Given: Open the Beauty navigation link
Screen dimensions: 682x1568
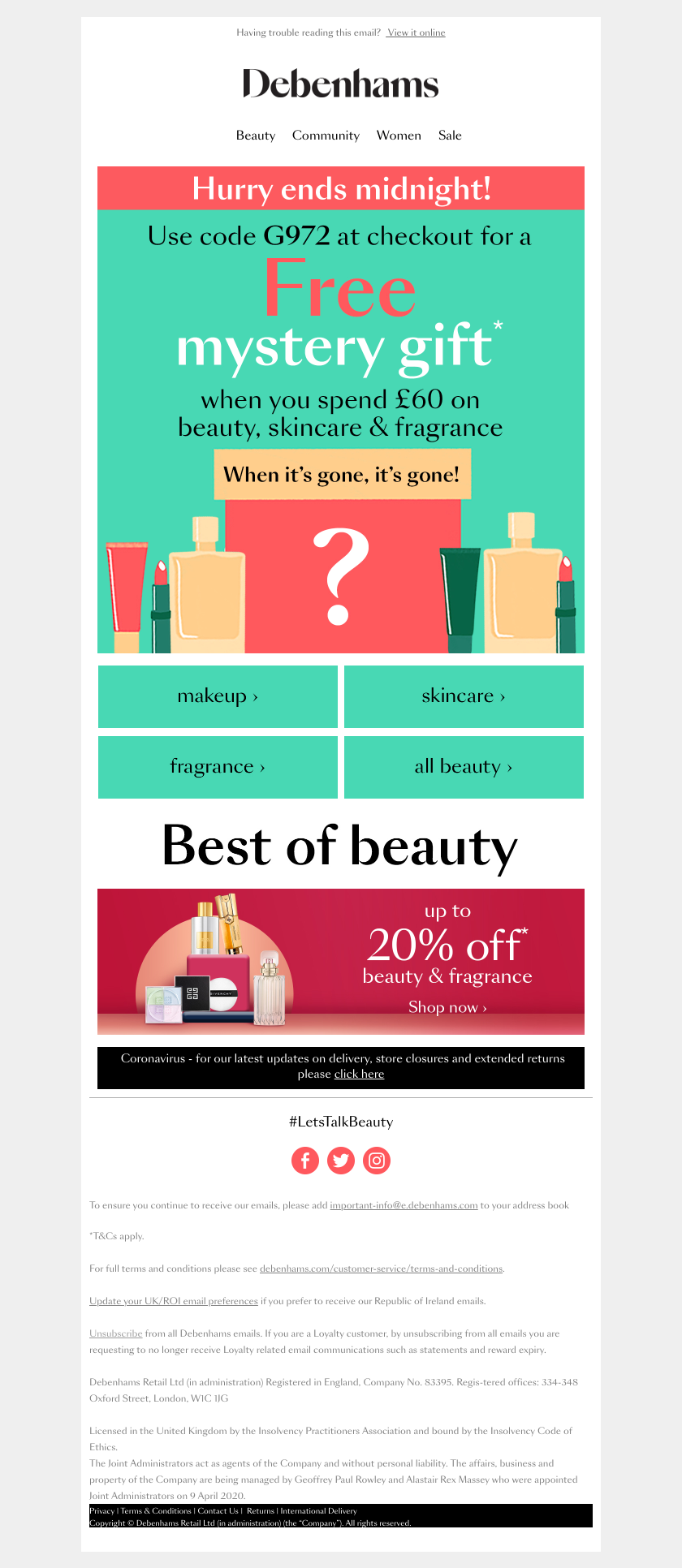Looking at the screenshot, I should tap(256, 136).
